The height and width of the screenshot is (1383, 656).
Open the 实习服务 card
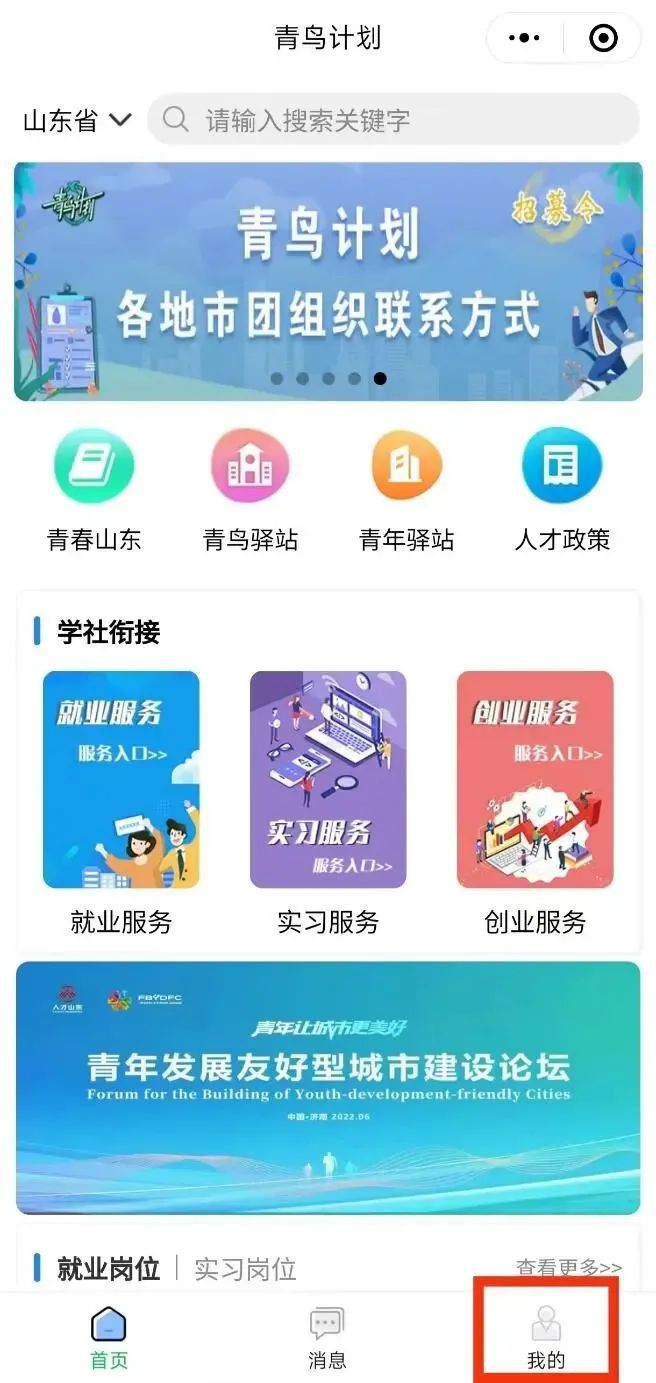[x=328, y=800]
